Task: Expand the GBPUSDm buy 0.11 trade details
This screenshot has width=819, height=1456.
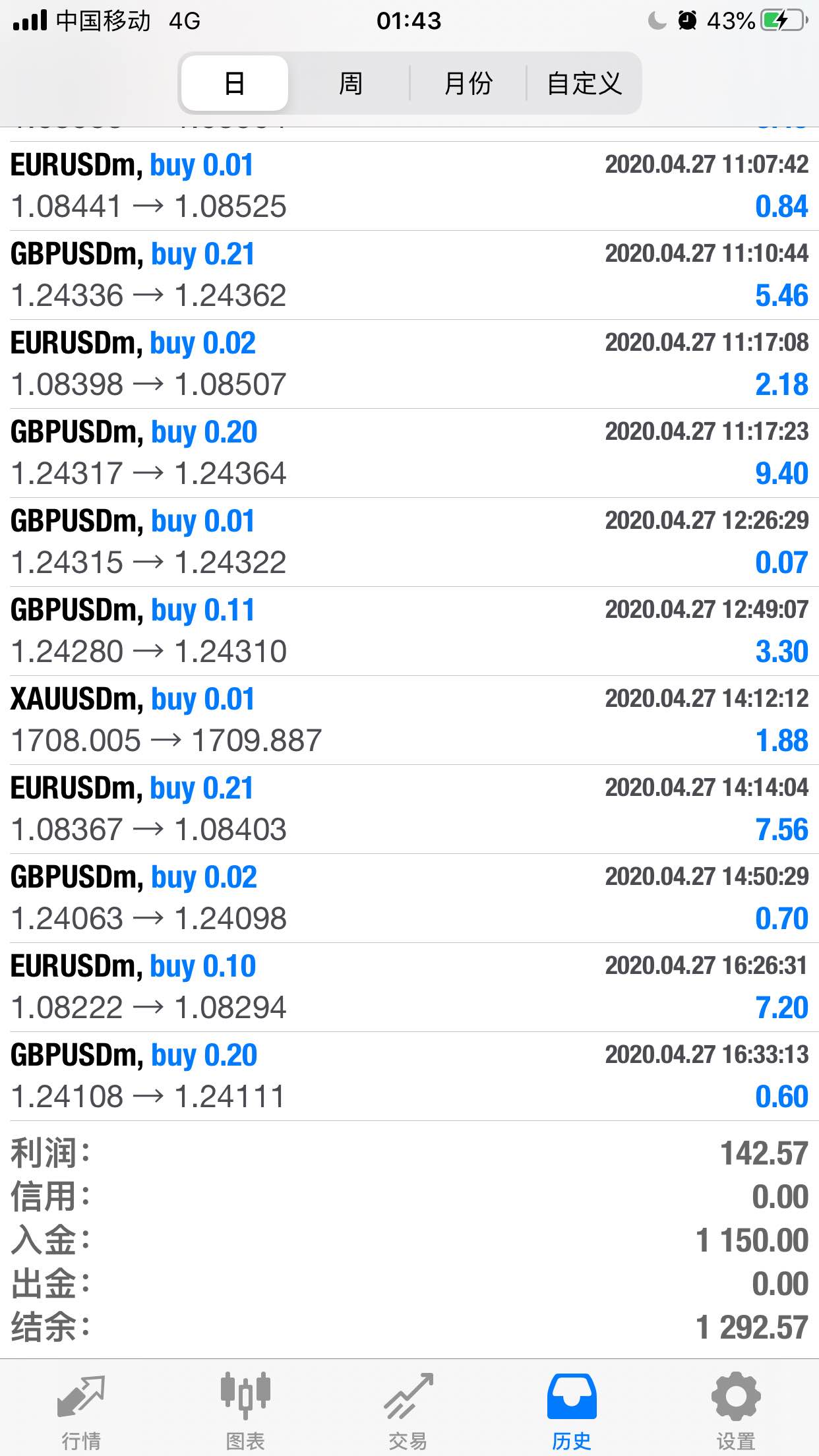Action: point(409,631)
